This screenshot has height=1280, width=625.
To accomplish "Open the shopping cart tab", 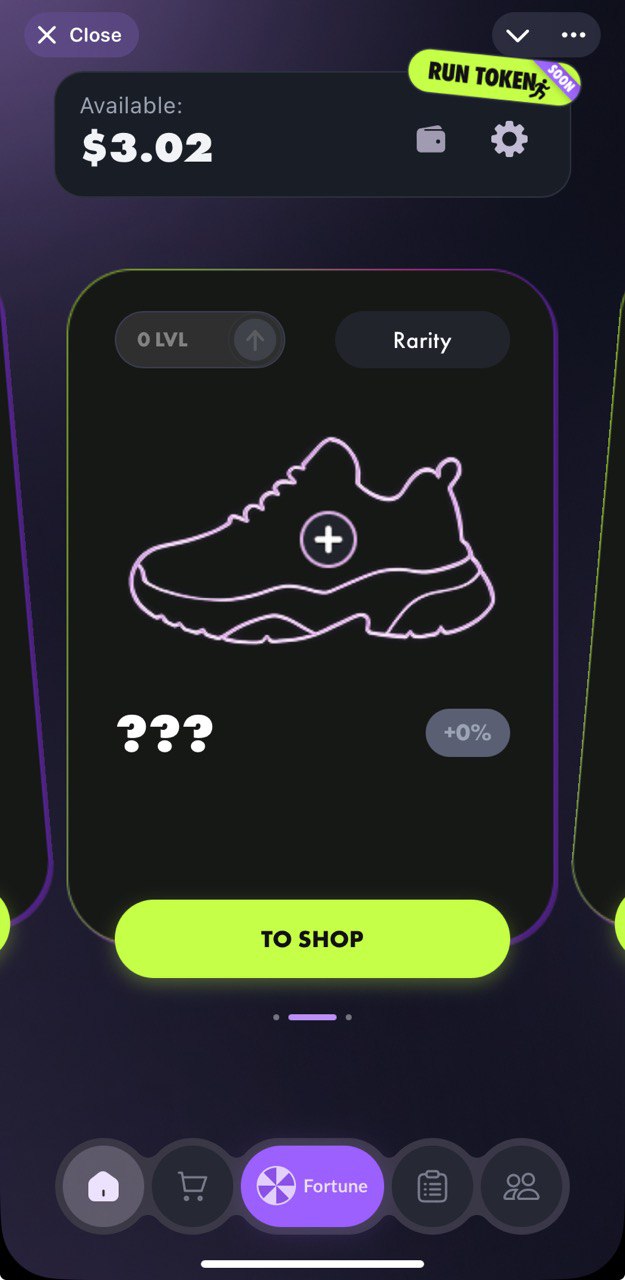I will click(x=192, y=1187).
